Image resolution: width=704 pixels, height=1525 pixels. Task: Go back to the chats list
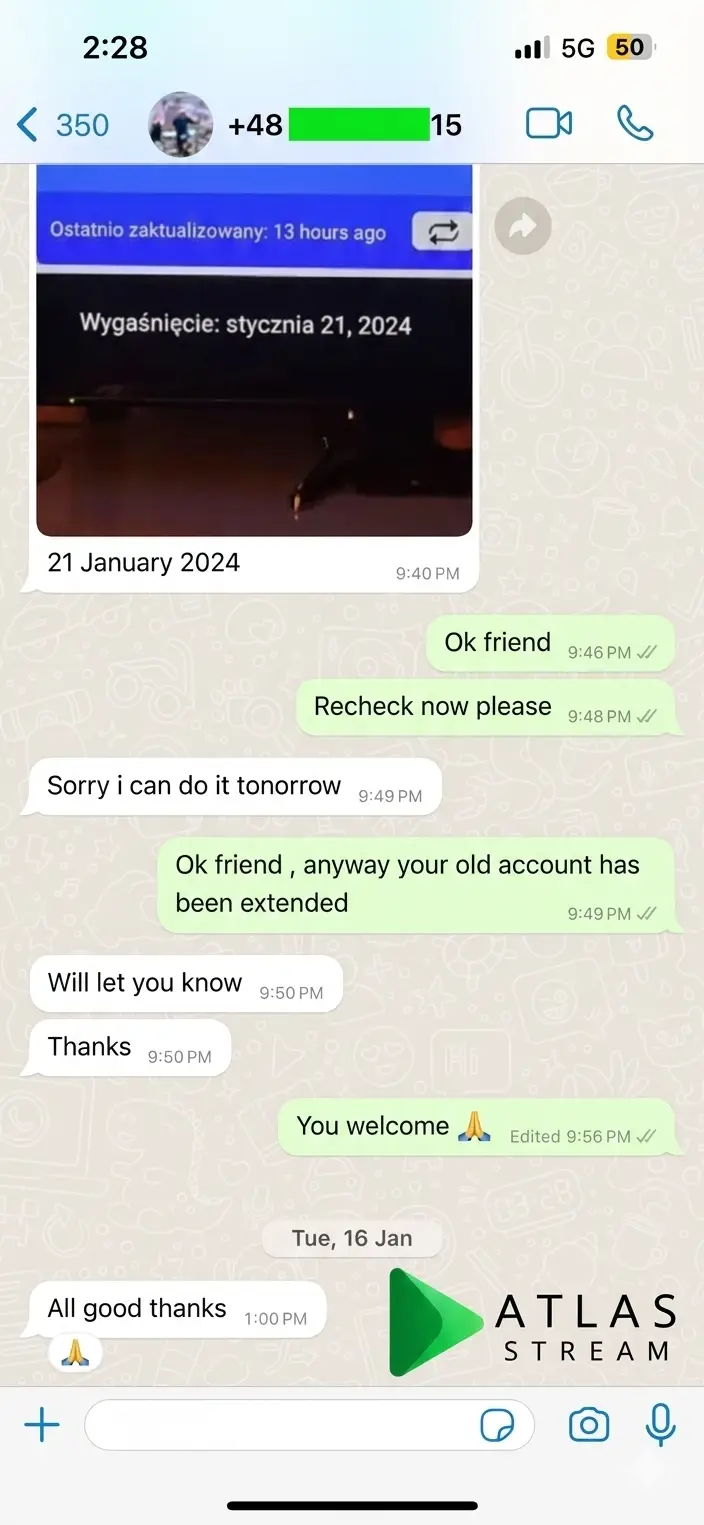tap(60, 125)
